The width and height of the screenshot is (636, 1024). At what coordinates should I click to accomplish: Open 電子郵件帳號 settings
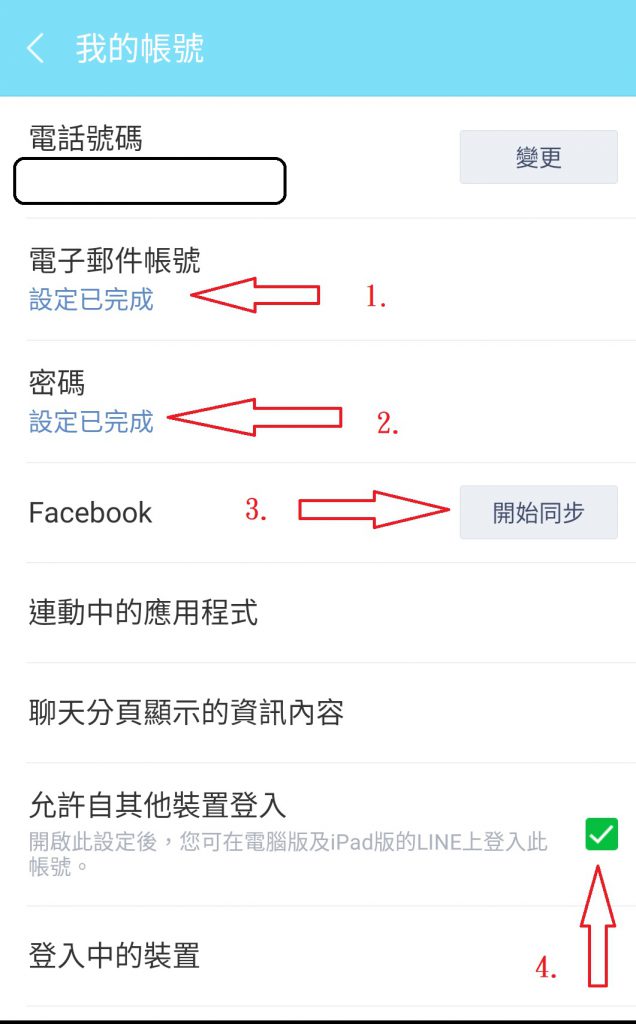[114, 279]
